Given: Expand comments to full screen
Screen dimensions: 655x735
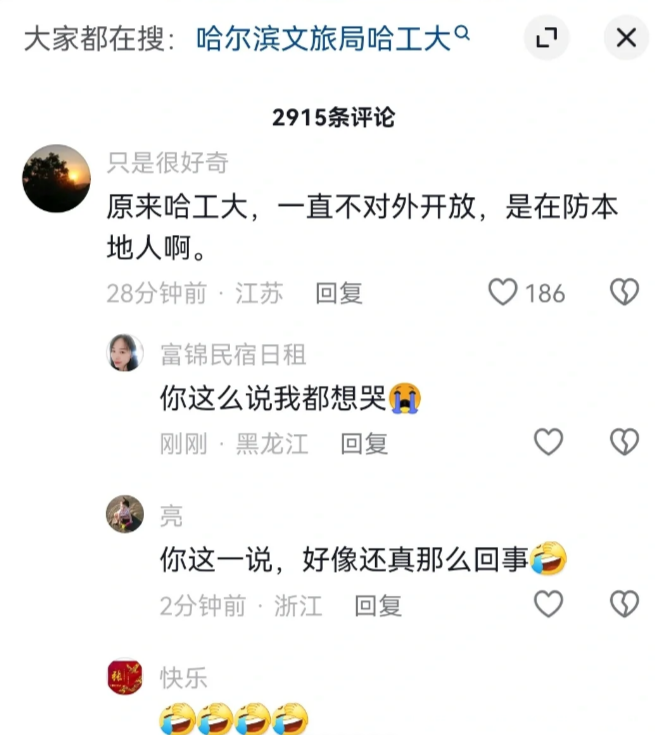Looking at the screenshot, I should (546, 38).
